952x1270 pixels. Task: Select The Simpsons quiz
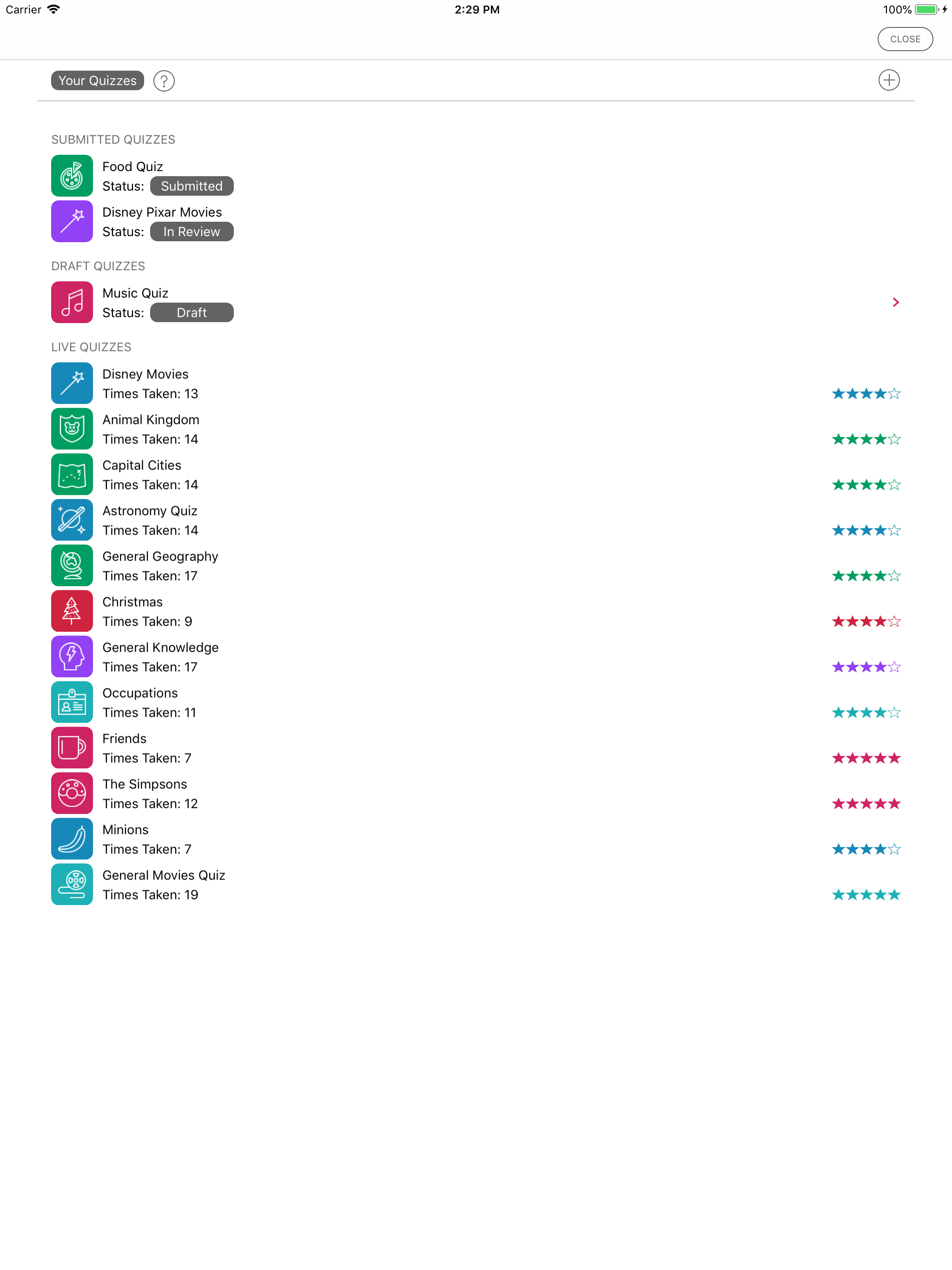[145, 794]
